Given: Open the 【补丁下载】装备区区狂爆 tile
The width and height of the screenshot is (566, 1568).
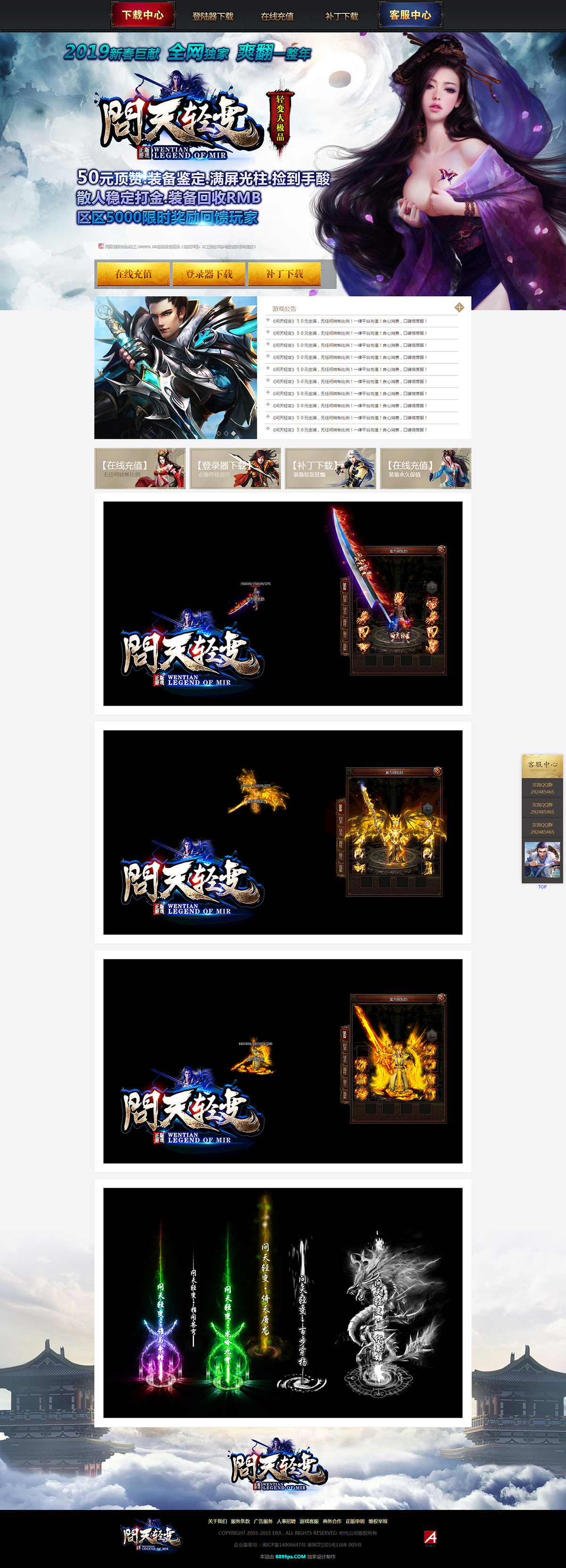Looking at the screenshot, I should (330, 468).
